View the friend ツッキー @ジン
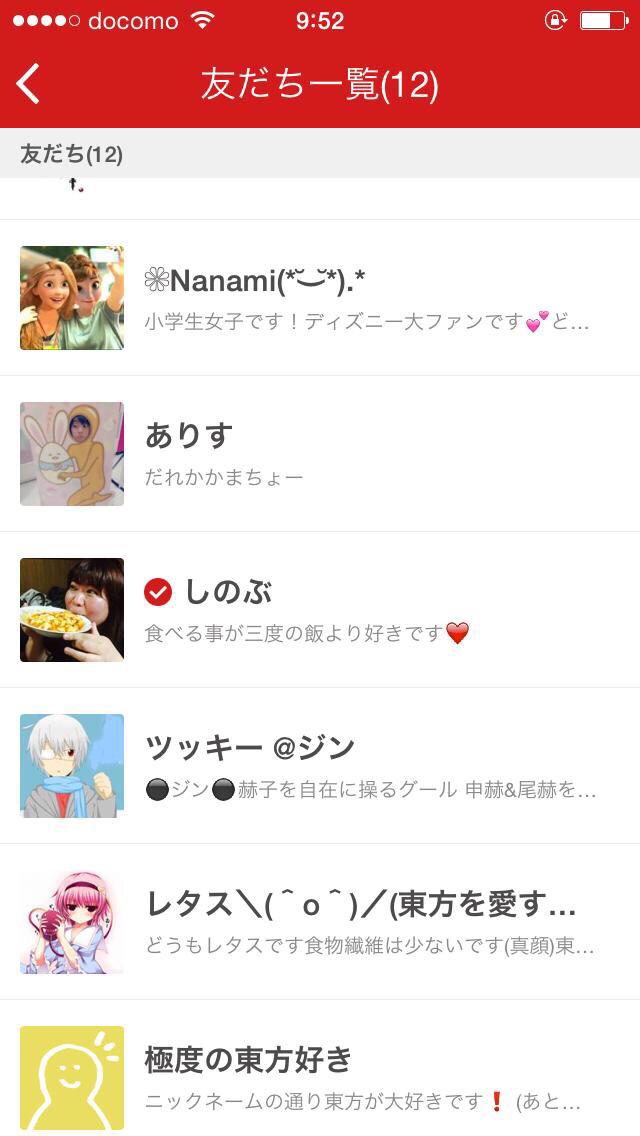The width and height of the screenshot is (640, 1136). point(320,766)
